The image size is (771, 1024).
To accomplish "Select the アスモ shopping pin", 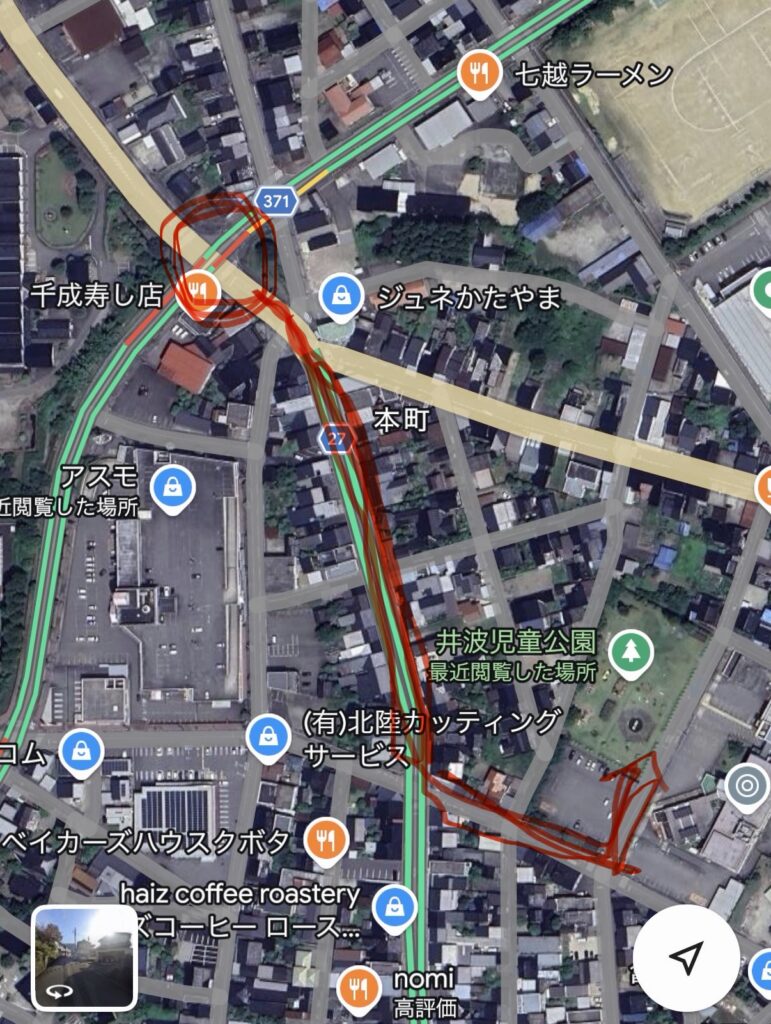I will [173, 487].
